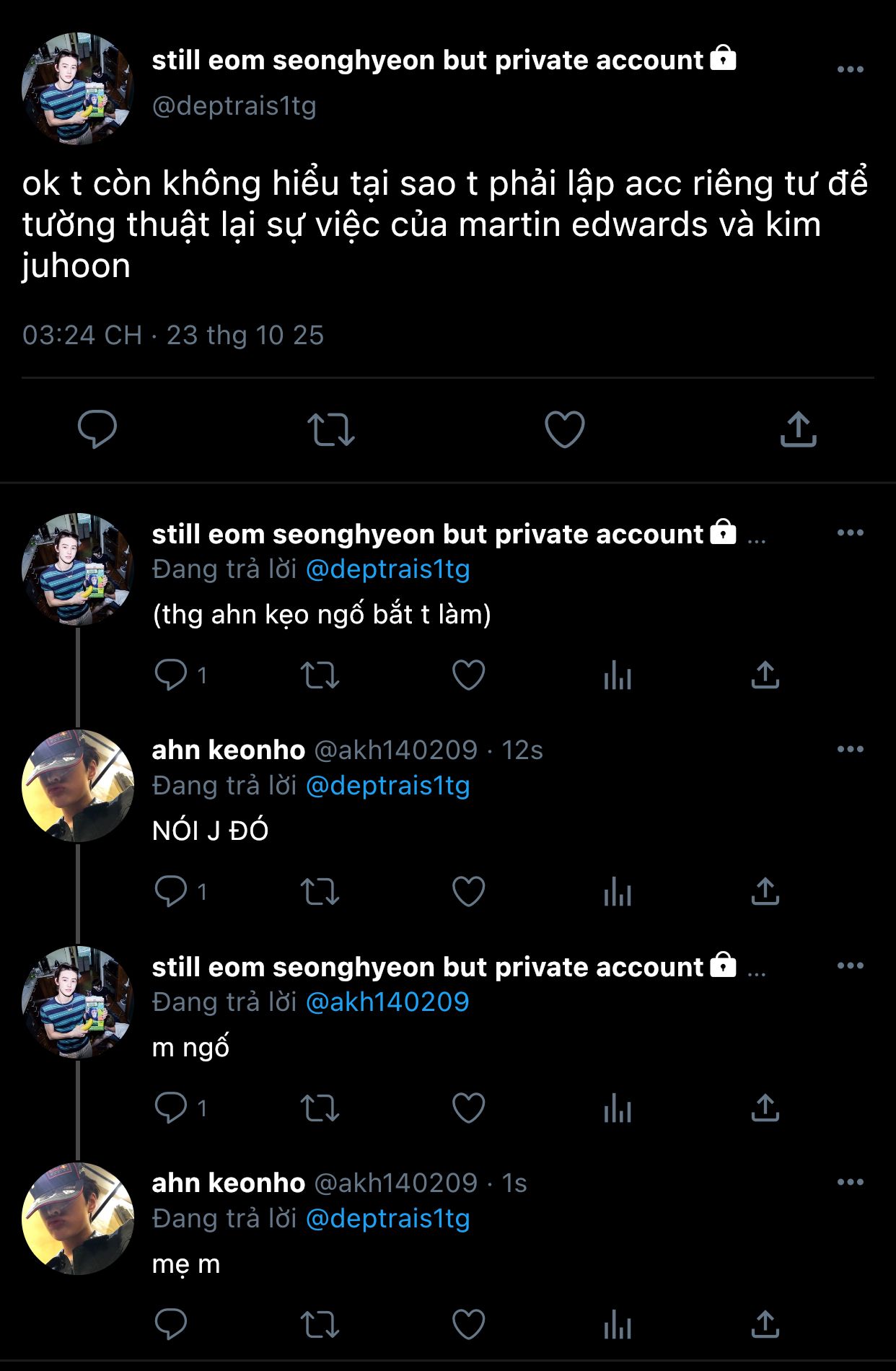896x1371 pixels.
Task: Tap the @akh140209 mention in "m ngố" reply
Action: (x=387, y=1002)
